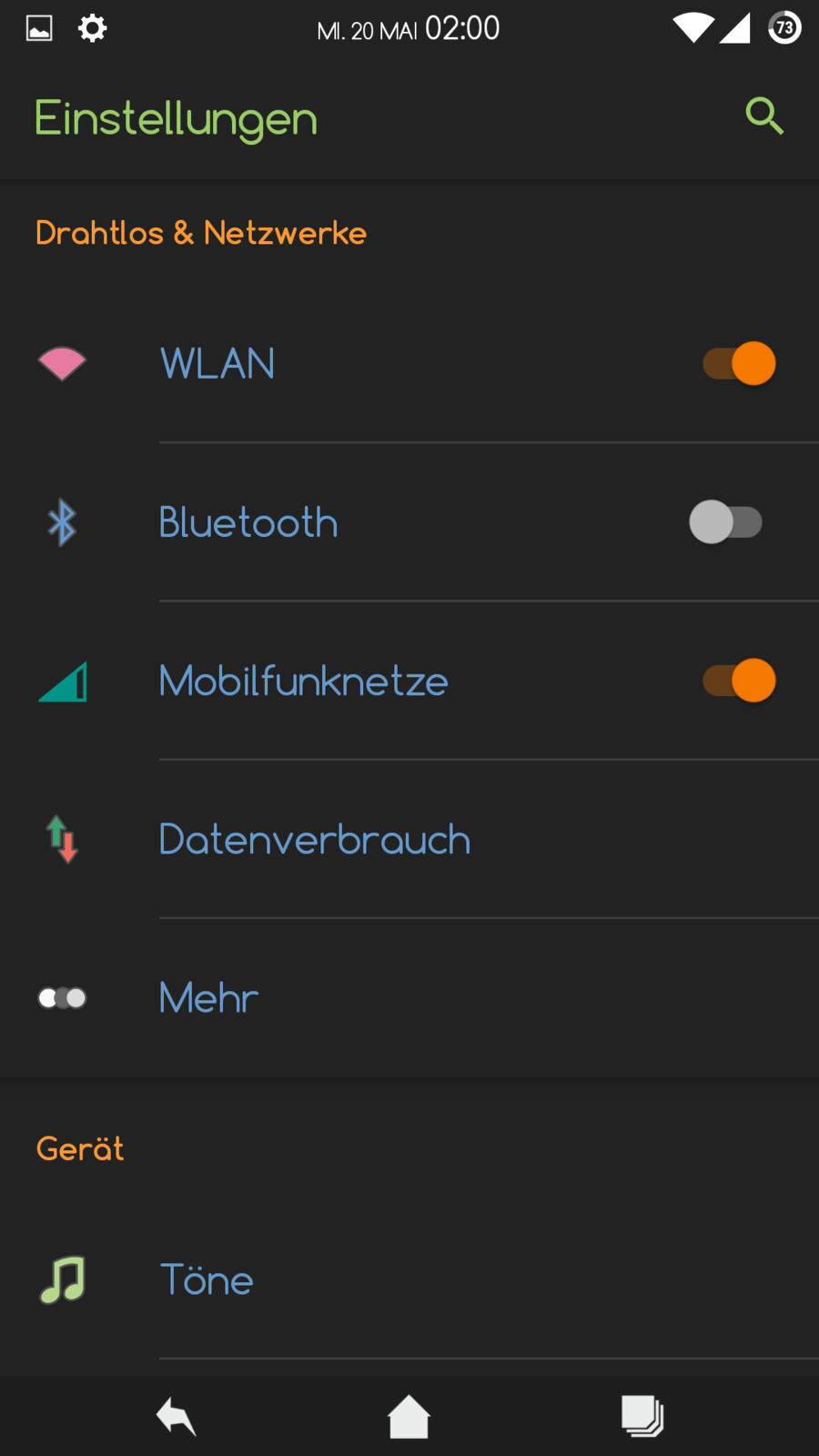819x1456 pixels.
Task: Open the settings search icon
Action: point(763,116)
